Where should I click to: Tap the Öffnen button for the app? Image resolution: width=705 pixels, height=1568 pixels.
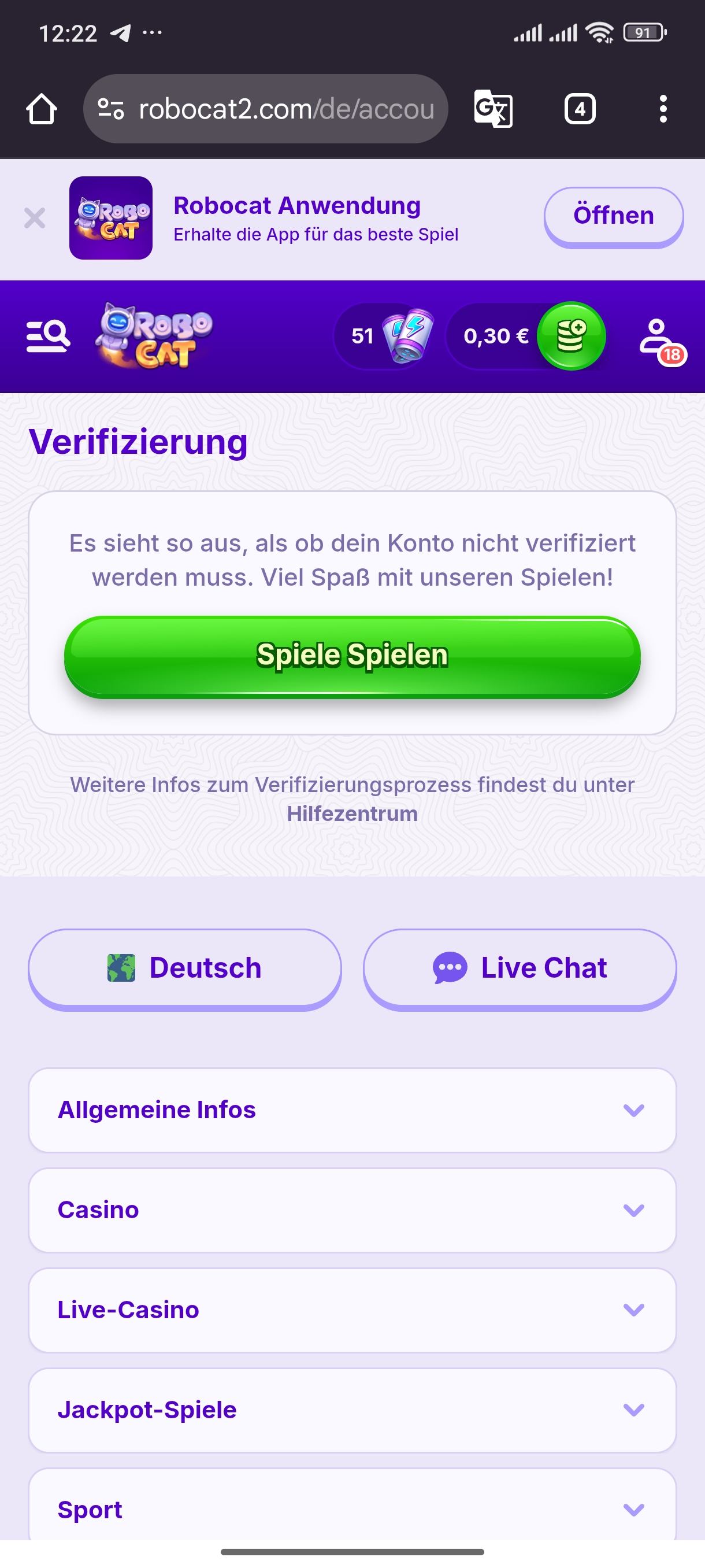pyautogui.click(x=613, y=216)
